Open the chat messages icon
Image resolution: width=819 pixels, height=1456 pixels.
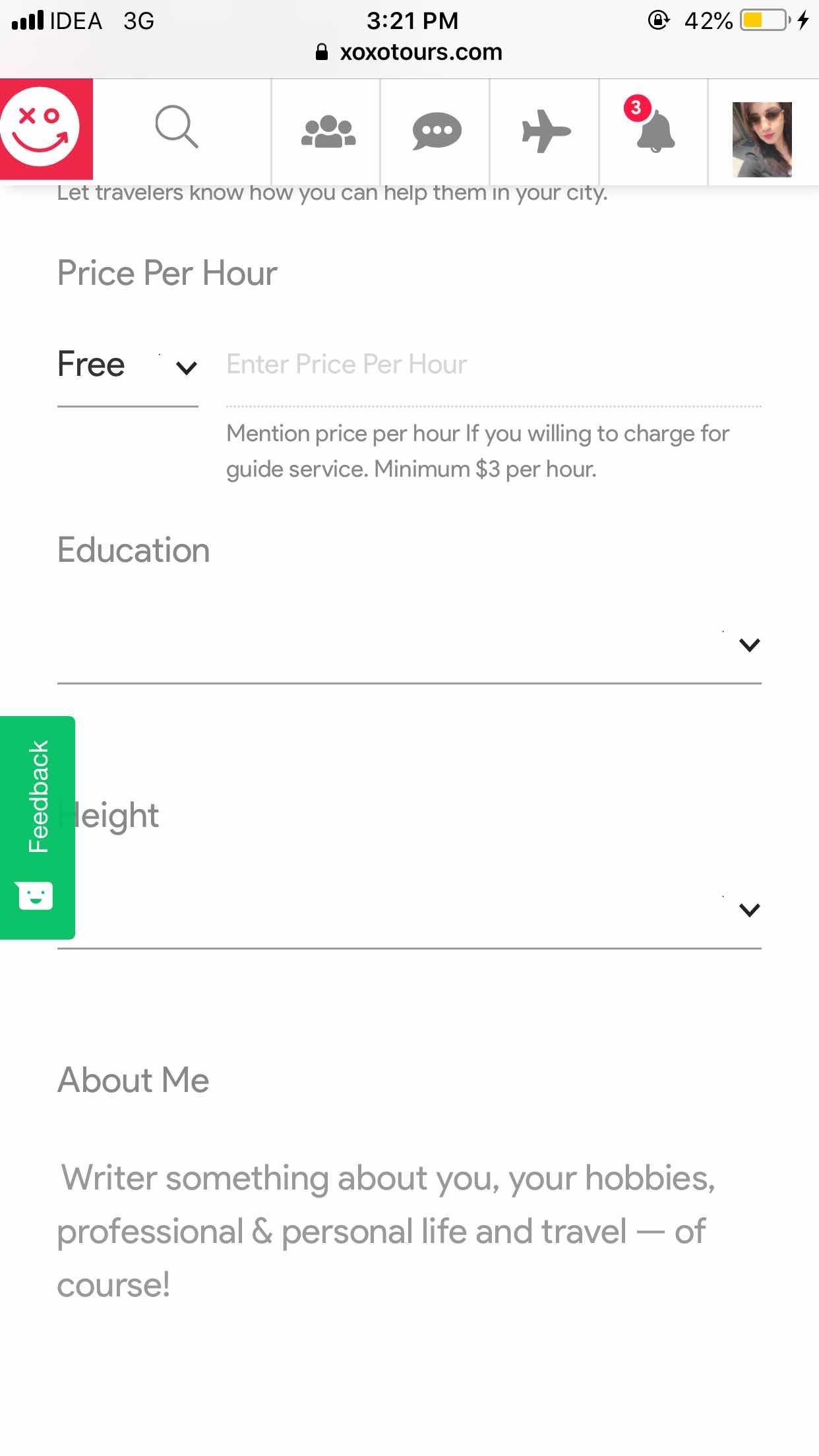coord(437,131)
